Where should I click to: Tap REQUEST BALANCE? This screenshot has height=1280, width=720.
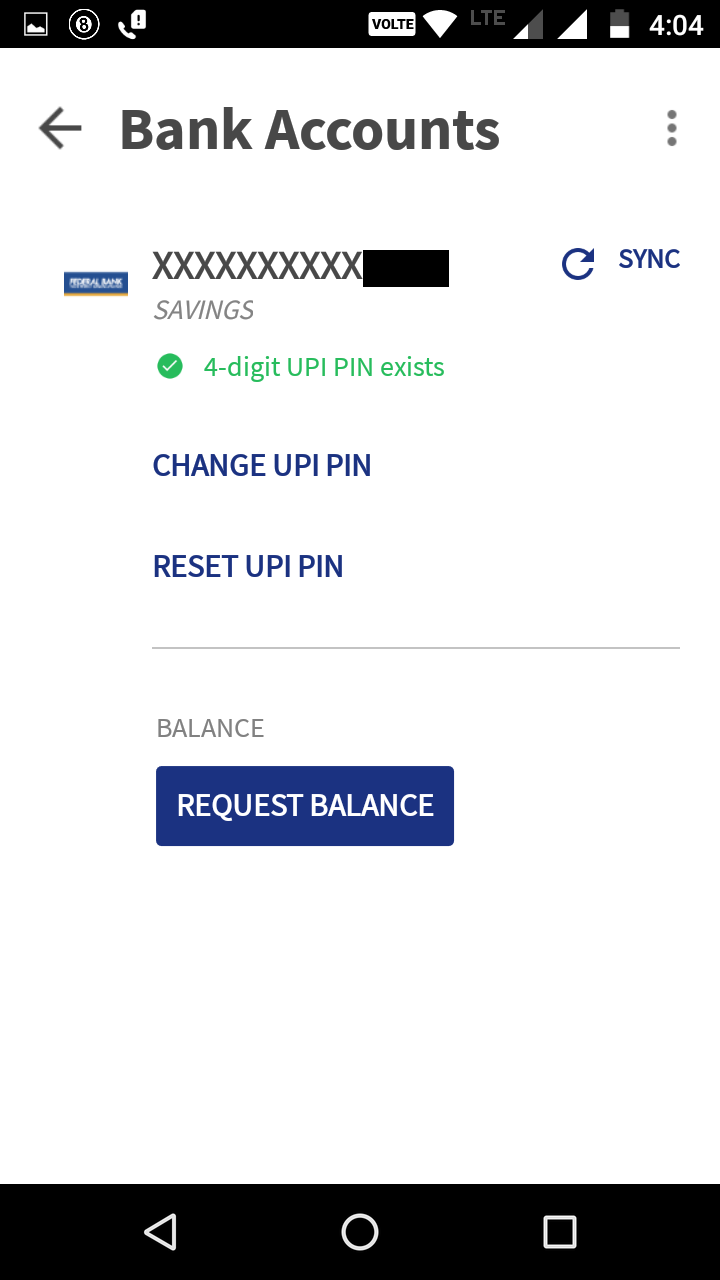[304, 805]
